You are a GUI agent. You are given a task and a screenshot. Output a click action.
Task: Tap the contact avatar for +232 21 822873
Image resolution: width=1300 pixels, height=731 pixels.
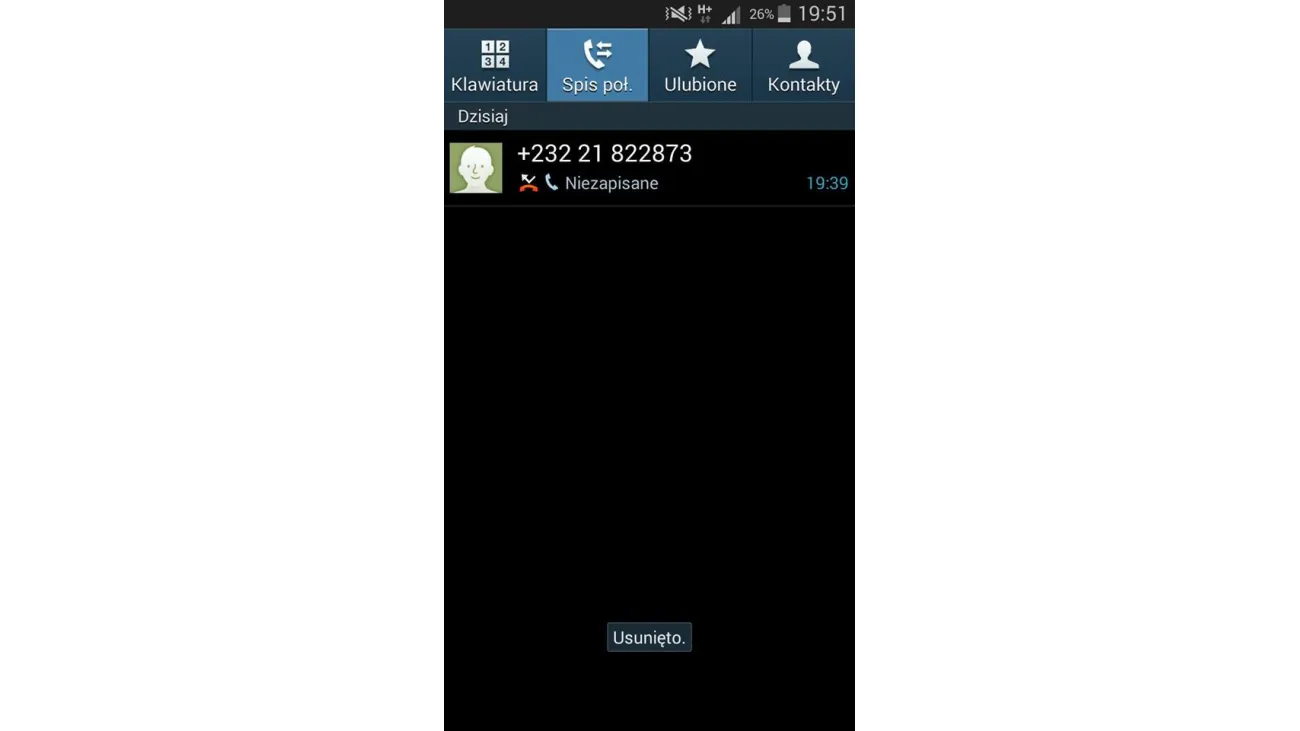coord(476,168)
